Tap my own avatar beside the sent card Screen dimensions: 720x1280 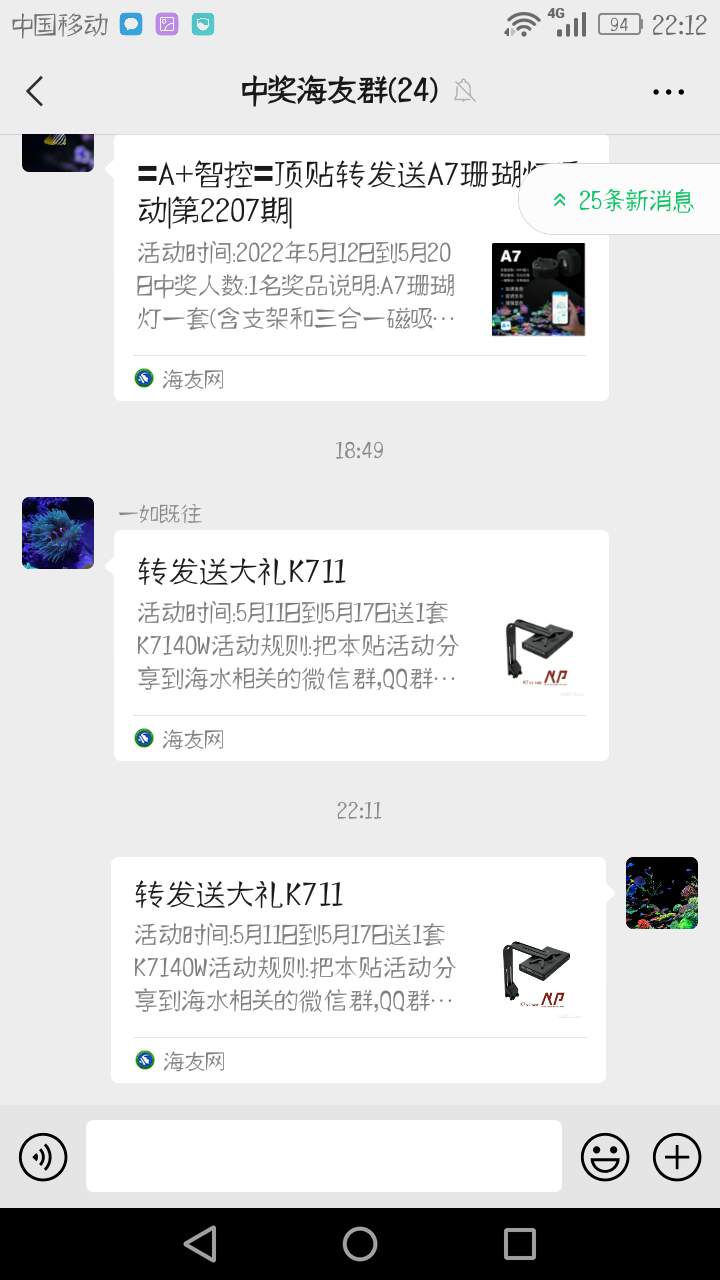[661, 893]
